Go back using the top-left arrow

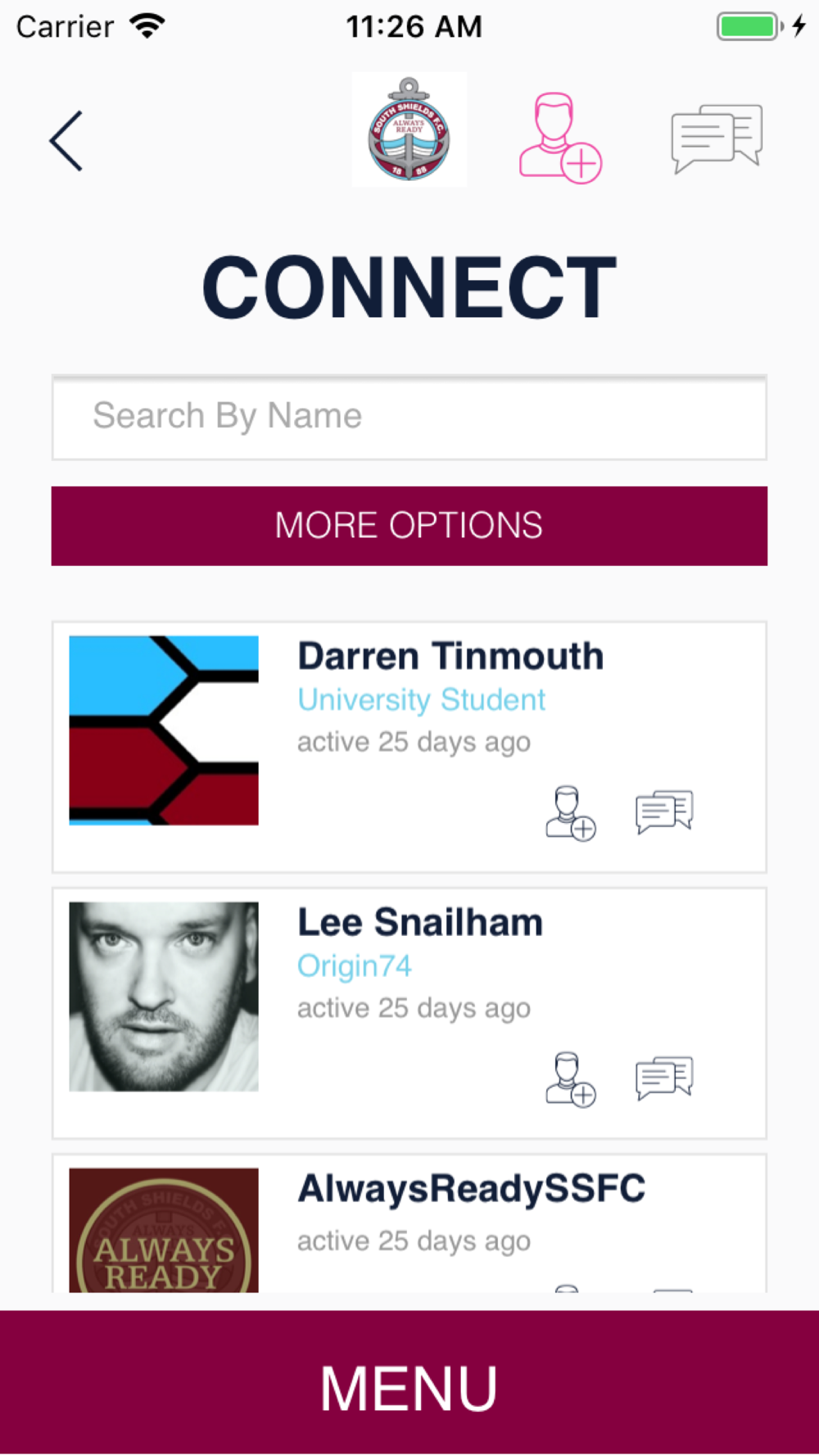(x=66, y=141)
